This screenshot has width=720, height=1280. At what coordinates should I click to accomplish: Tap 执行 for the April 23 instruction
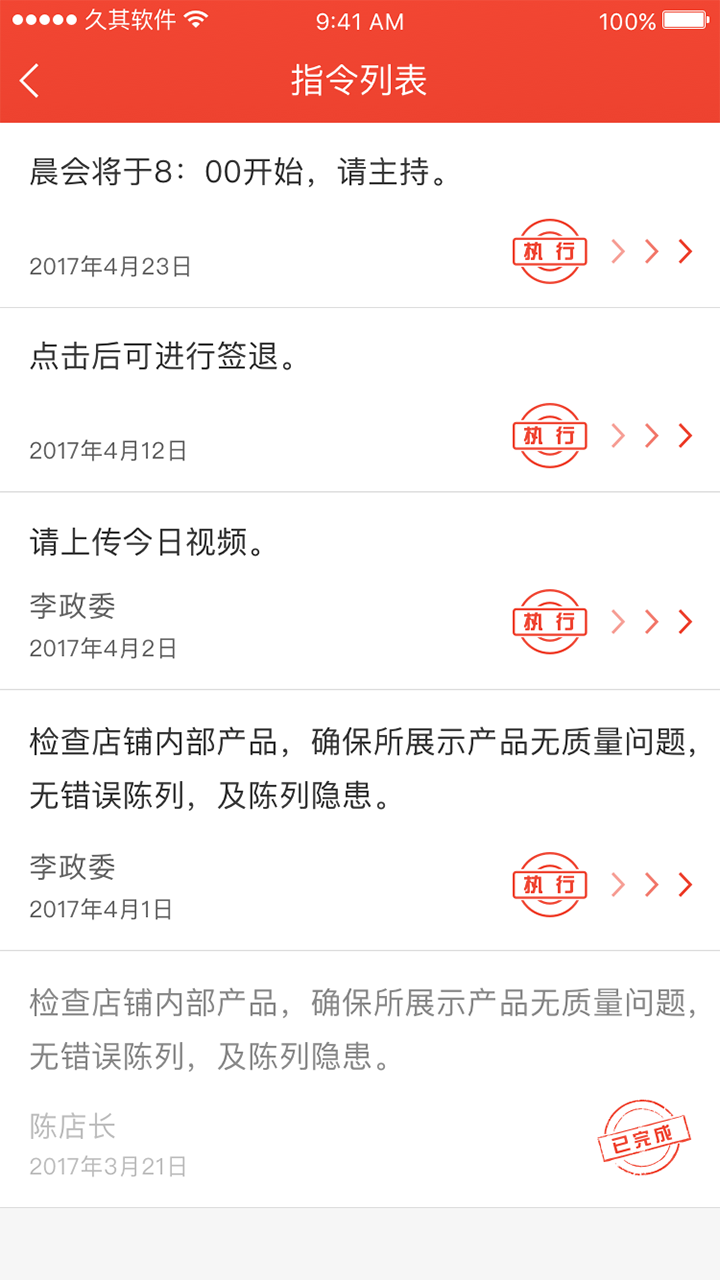tap(550, 251)
